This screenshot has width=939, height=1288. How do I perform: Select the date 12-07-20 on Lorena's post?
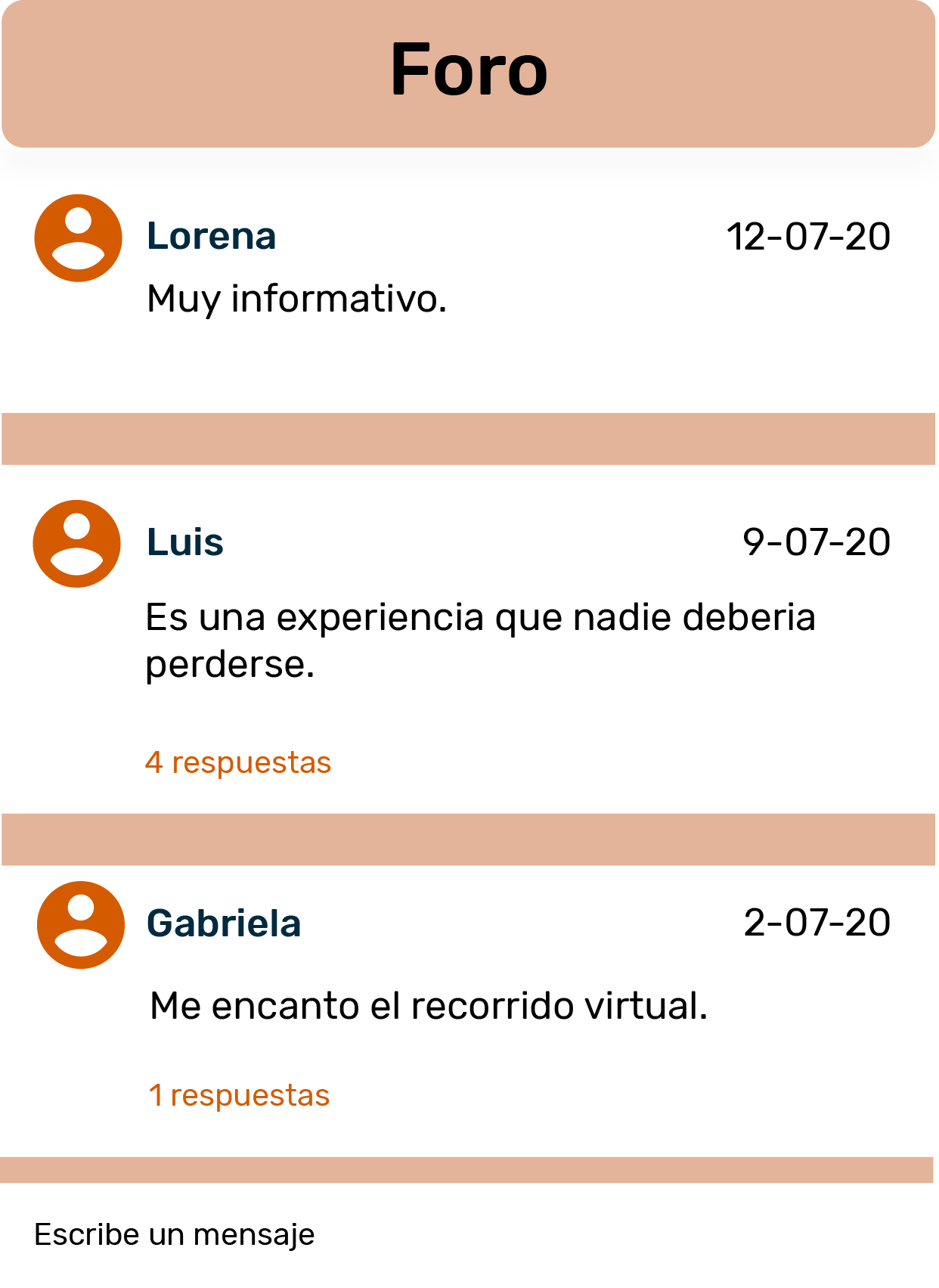click(x=809, y=237)
